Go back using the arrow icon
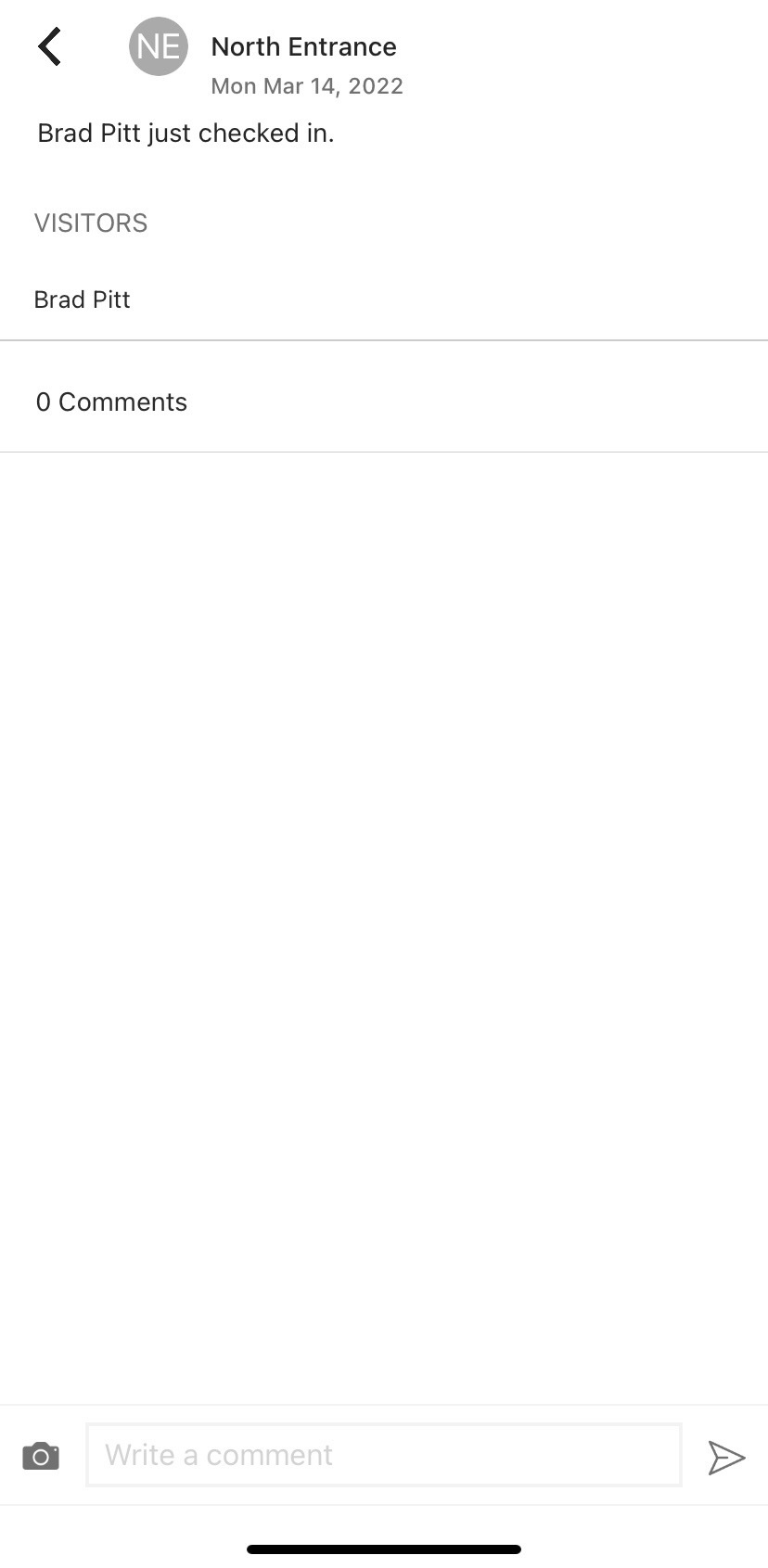Image resolution: width=768 pixels, height=1568 pixels. pos(50,47)
